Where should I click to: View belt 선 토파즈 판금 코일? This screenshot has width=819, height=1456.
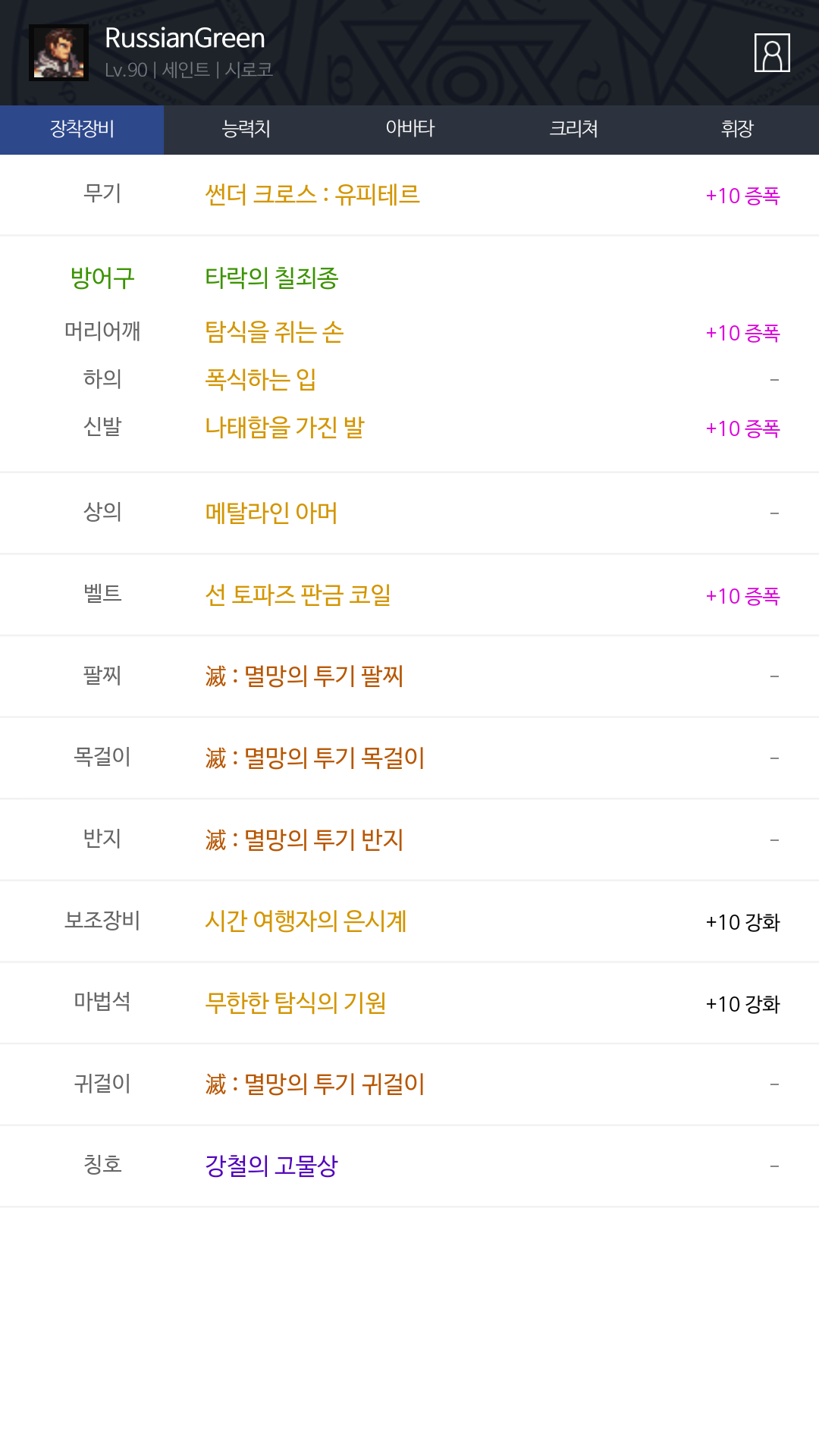298,595
